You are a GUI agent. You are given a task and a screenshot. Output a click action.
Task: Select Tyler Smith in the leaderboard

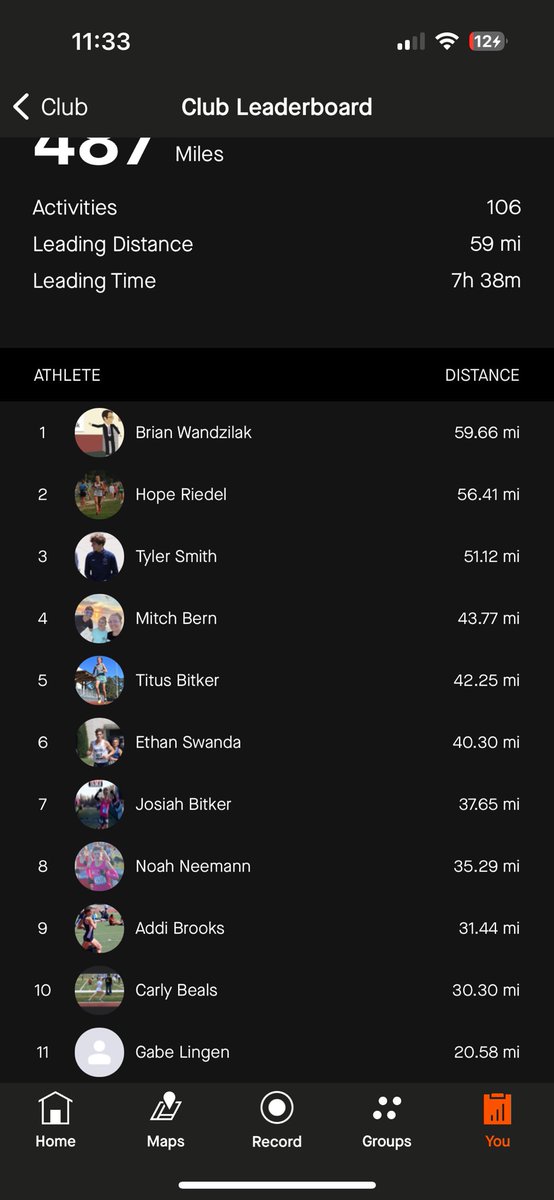(x=277, y=557)
